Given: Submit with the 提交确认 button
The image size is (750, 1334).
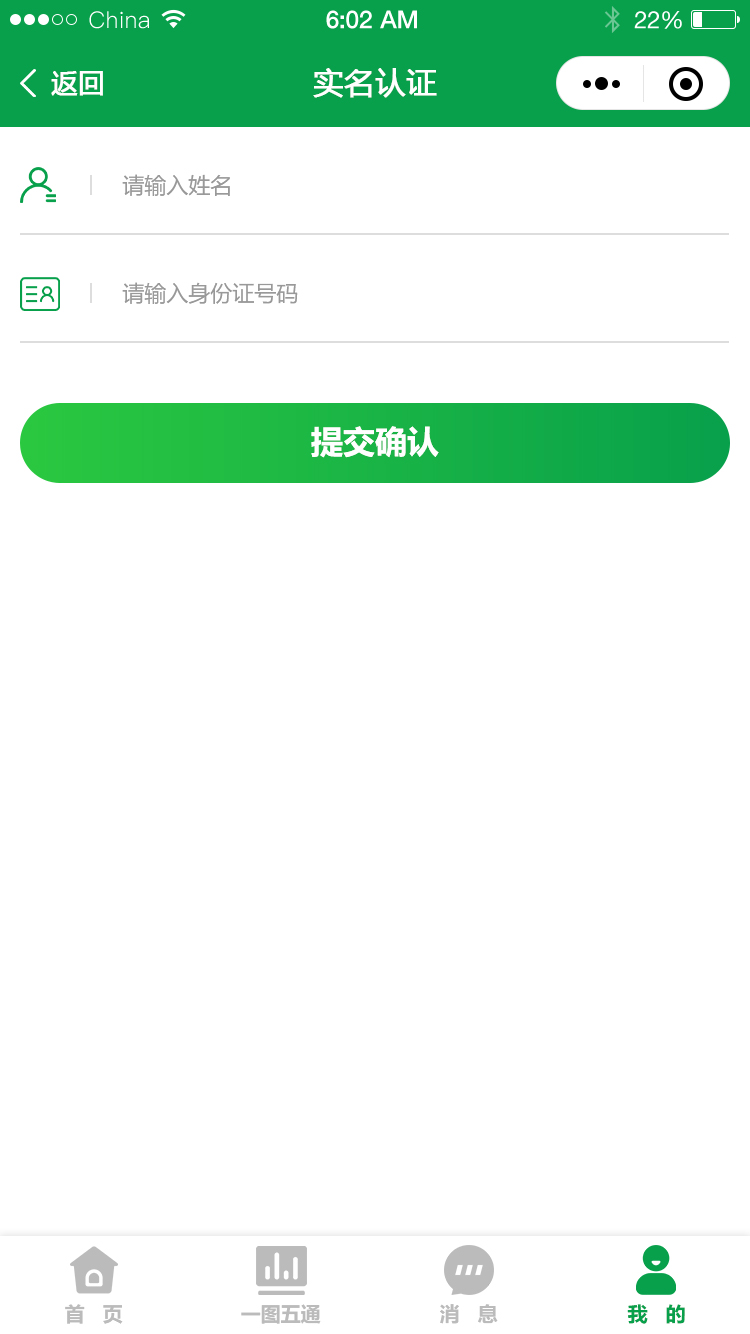Looking at the screenshot, I should [x=375, y=443].
